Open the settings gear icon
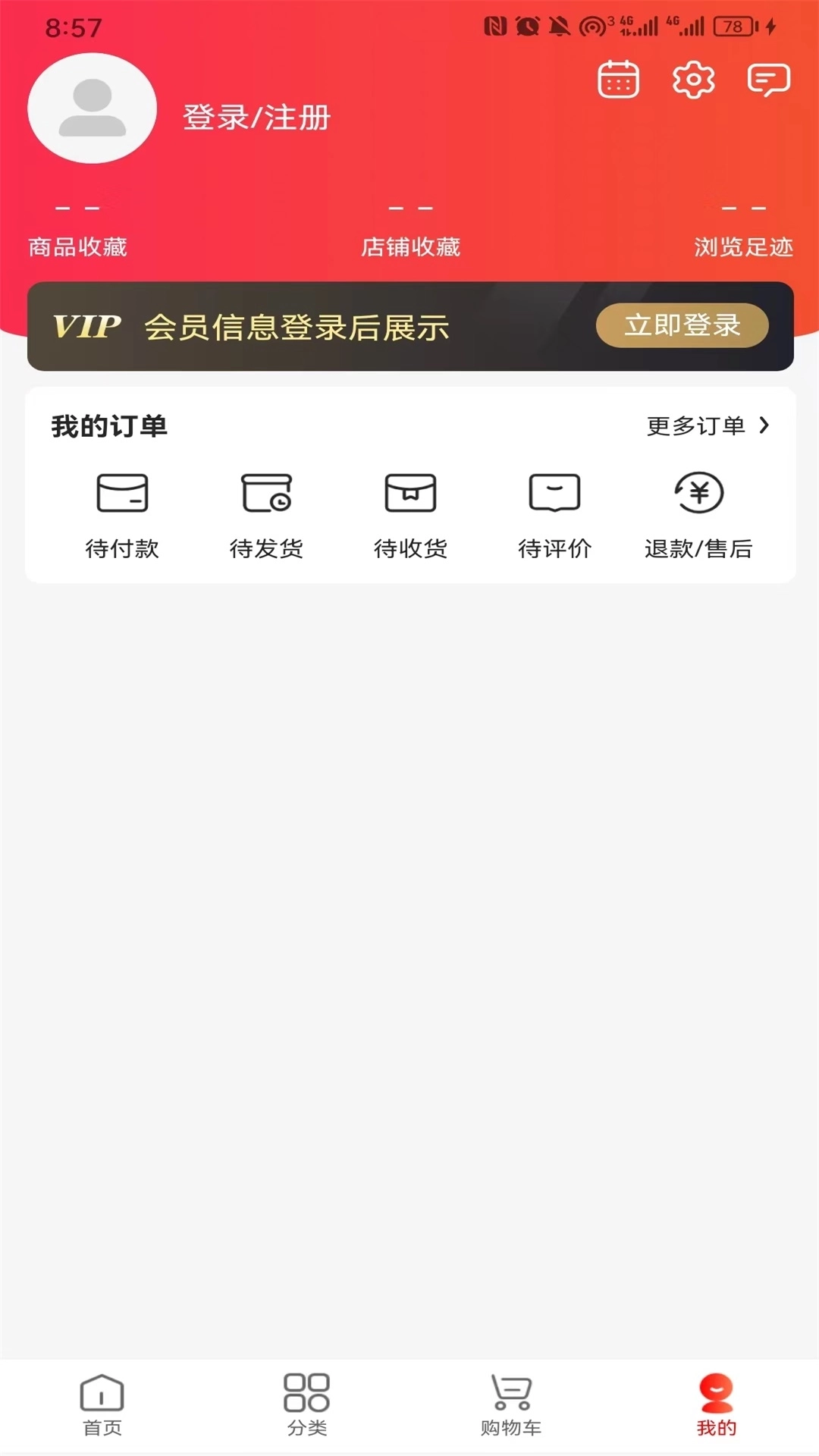The height and width of the screenshot is (1456, 819). [692, 78]
